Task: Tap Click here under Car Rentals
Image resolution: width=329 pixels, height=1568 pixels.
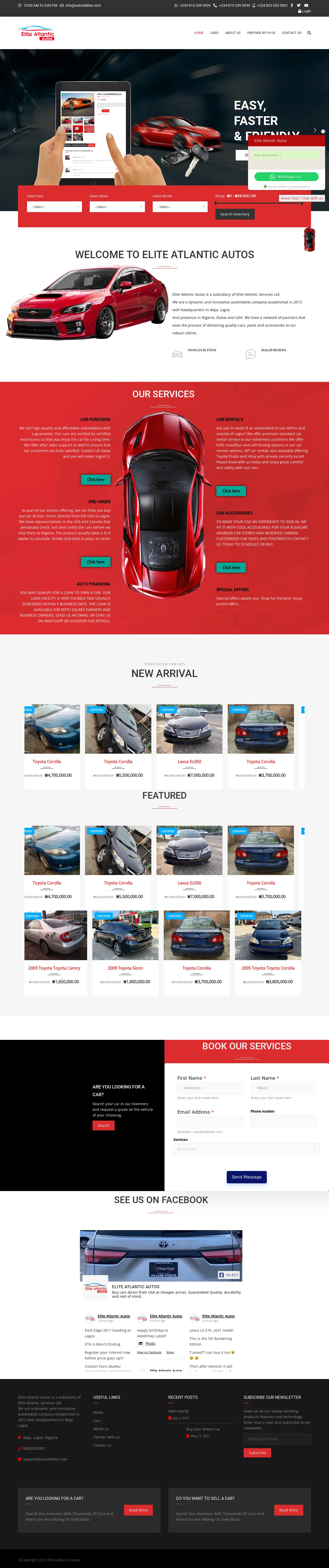Action: pyautogui.click(x=231, y=491)
